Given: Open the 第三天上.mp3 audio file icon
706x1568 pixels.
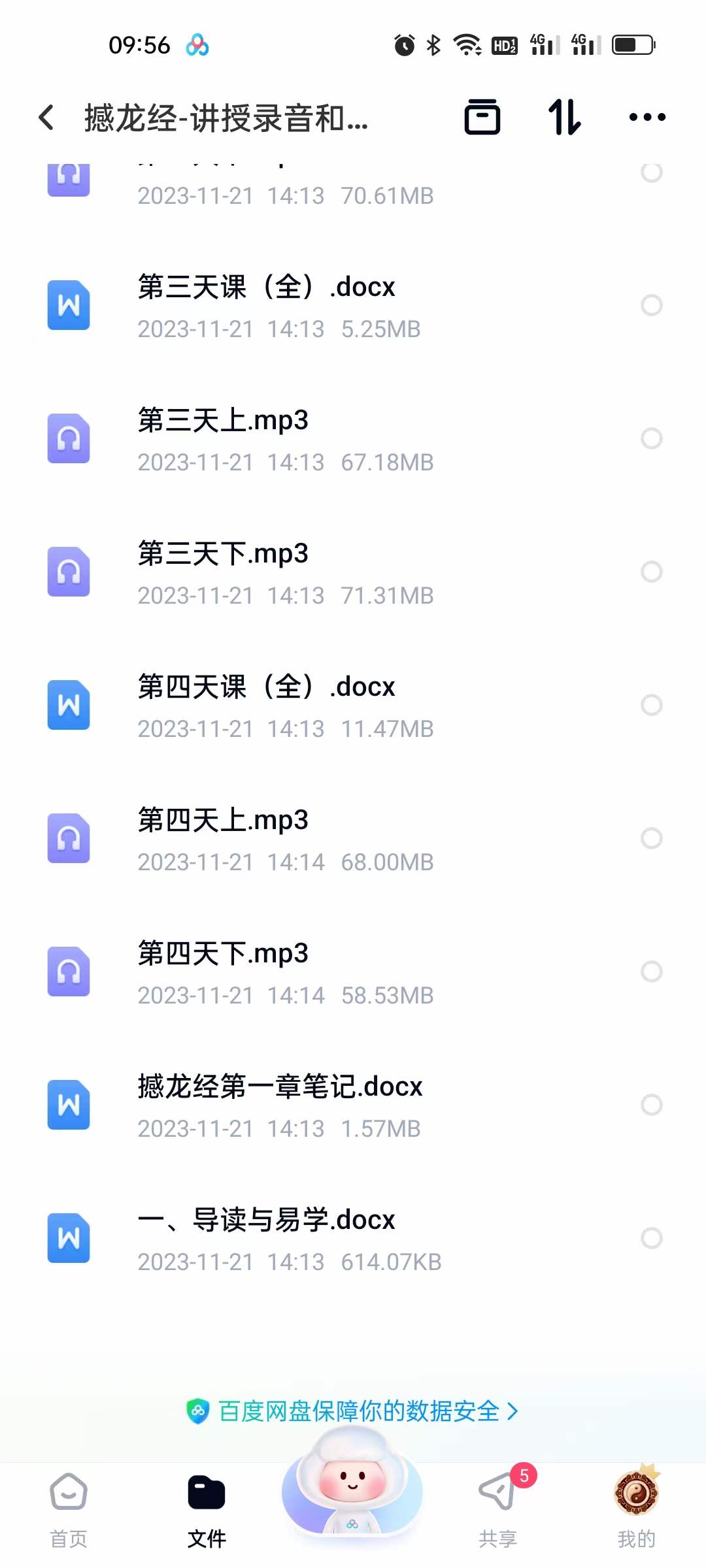Looking at the screenshot, I should click(x=68, y=438).
